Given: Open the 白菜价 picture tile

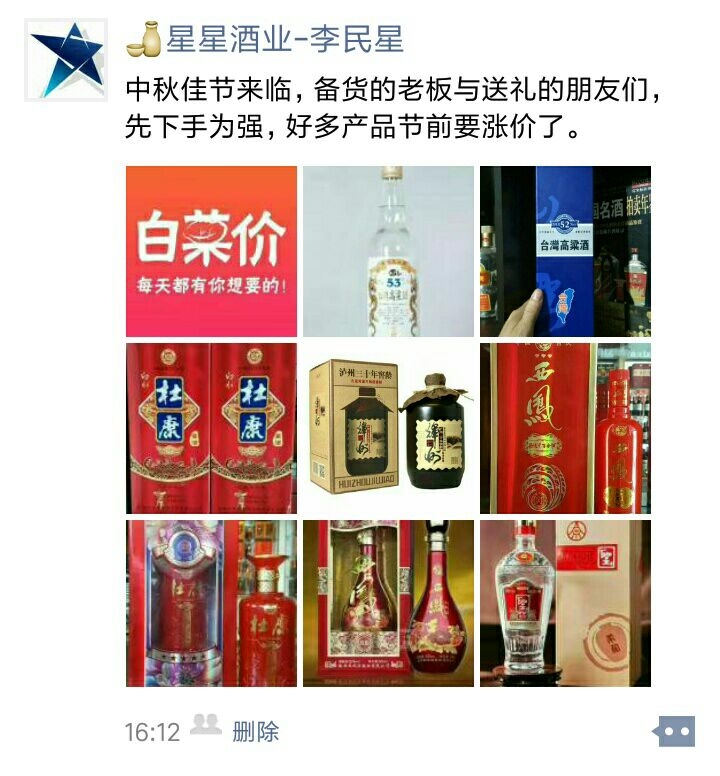Looking at the screenshot, I should [x=211, y=251].
